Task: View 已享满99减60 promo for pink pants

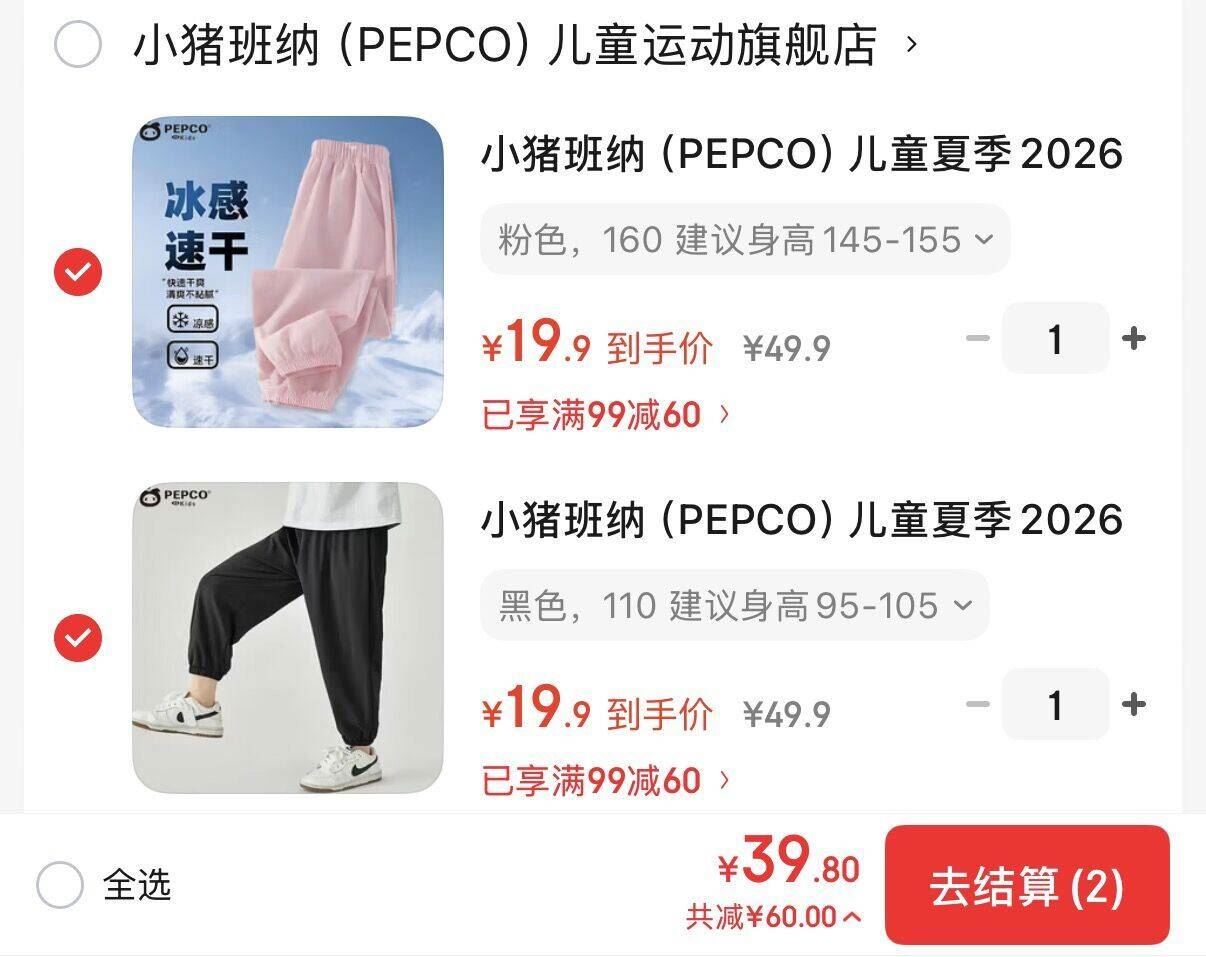Action: (x=607, y=414)
